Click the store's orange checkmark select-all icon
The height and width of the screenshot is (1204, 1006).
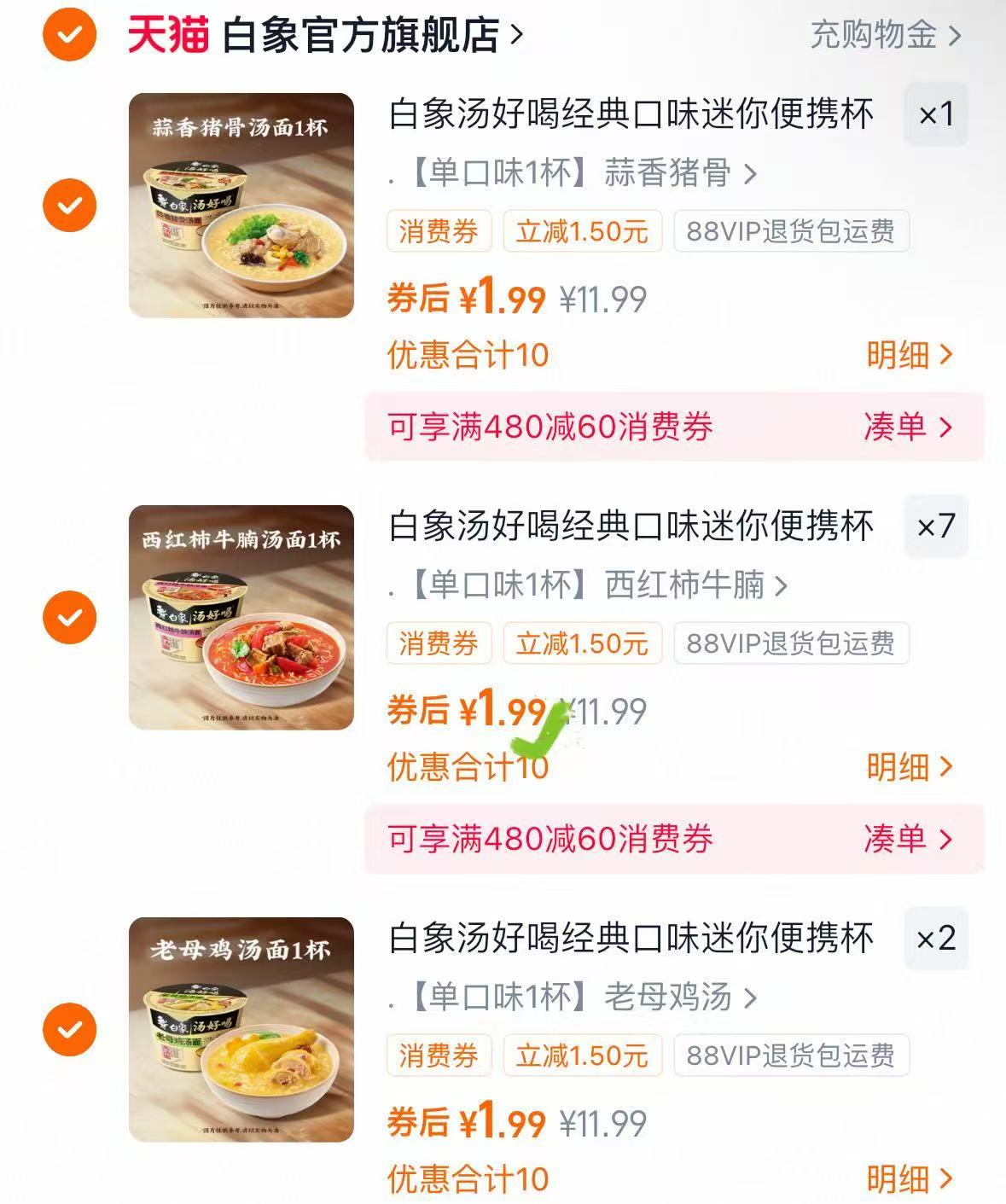coord(68,33)
